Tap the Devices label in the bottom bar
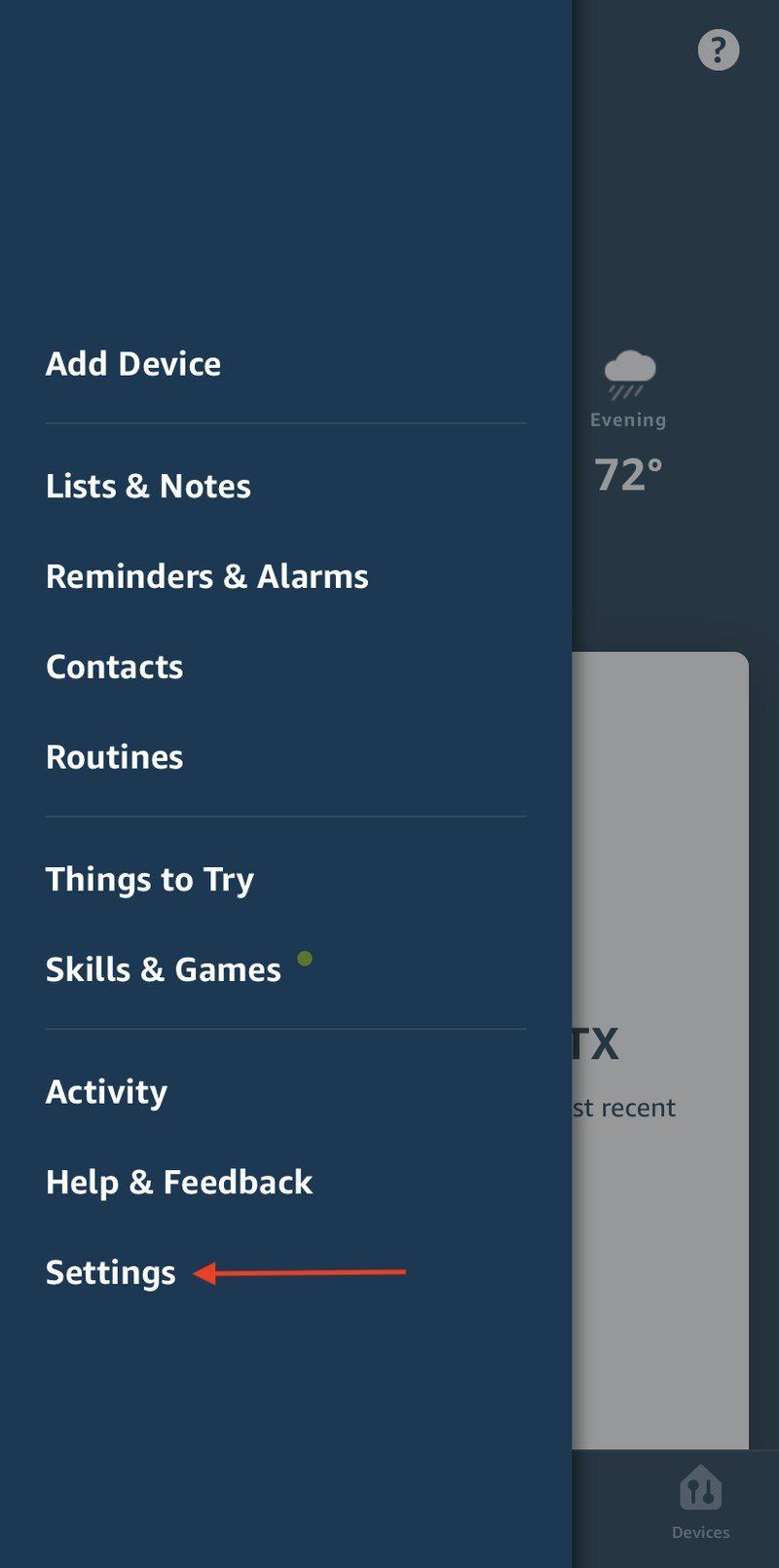The image size is (779, 1568). click(x=699, y=1531)
